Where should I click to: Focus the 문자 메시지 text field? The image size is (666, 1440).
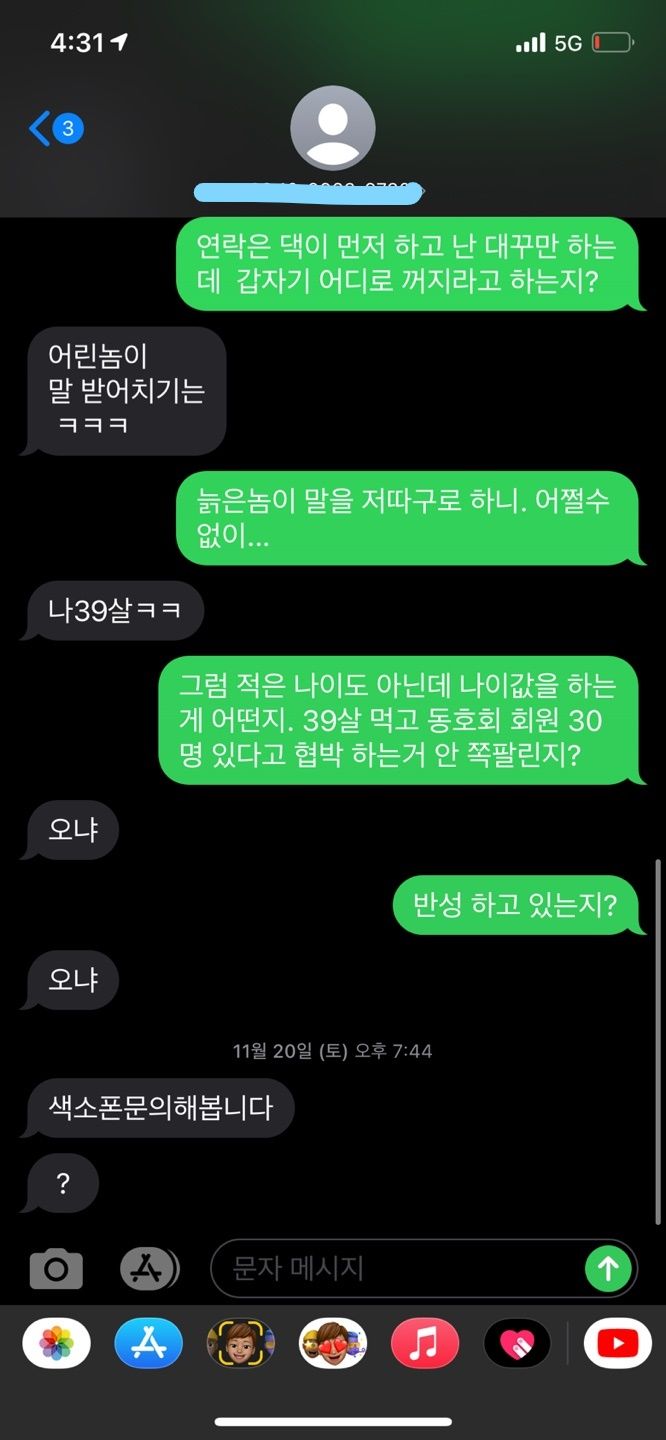click(x=400, y=1269)
